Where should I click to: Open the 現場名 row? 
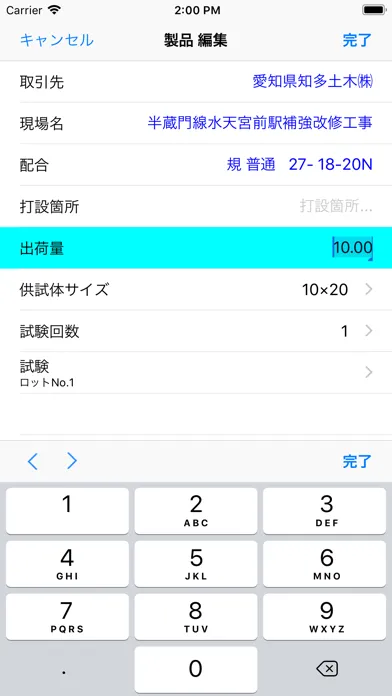click(x=196, y=123)
